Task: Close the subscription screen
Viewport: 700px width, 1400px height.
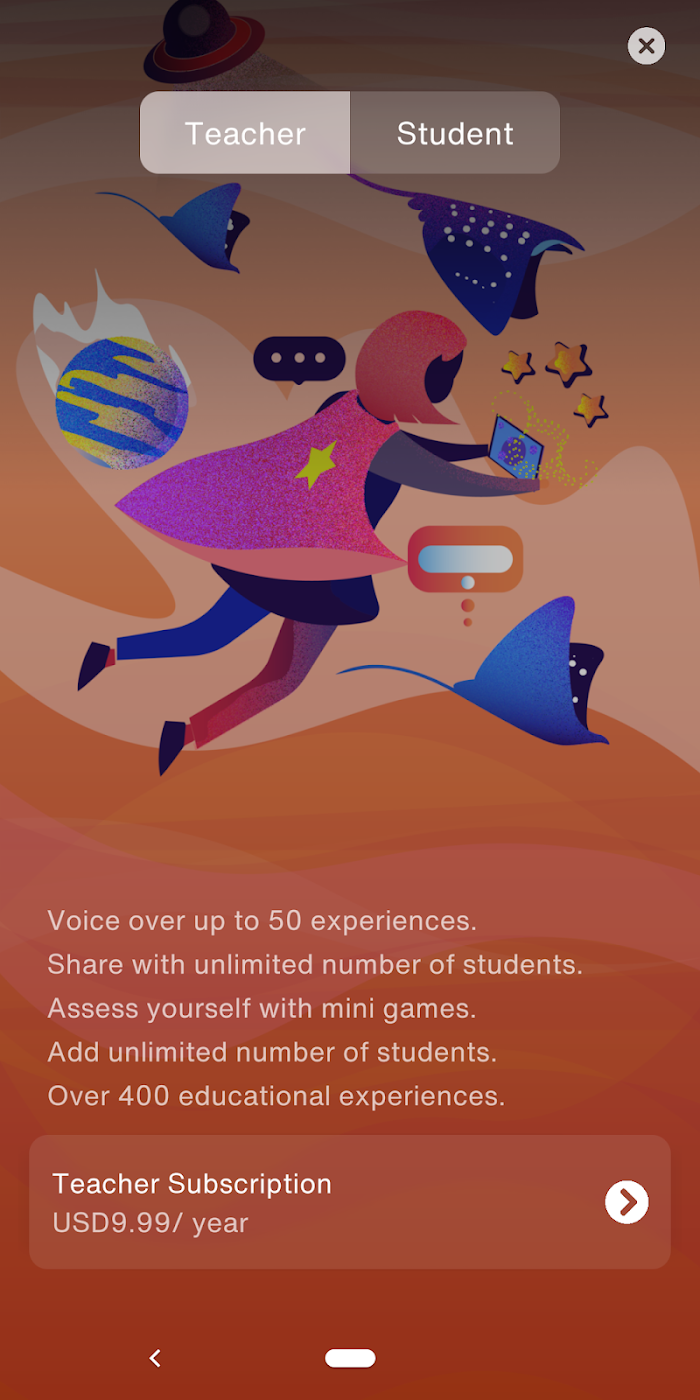Action: [x=646, y=45]
